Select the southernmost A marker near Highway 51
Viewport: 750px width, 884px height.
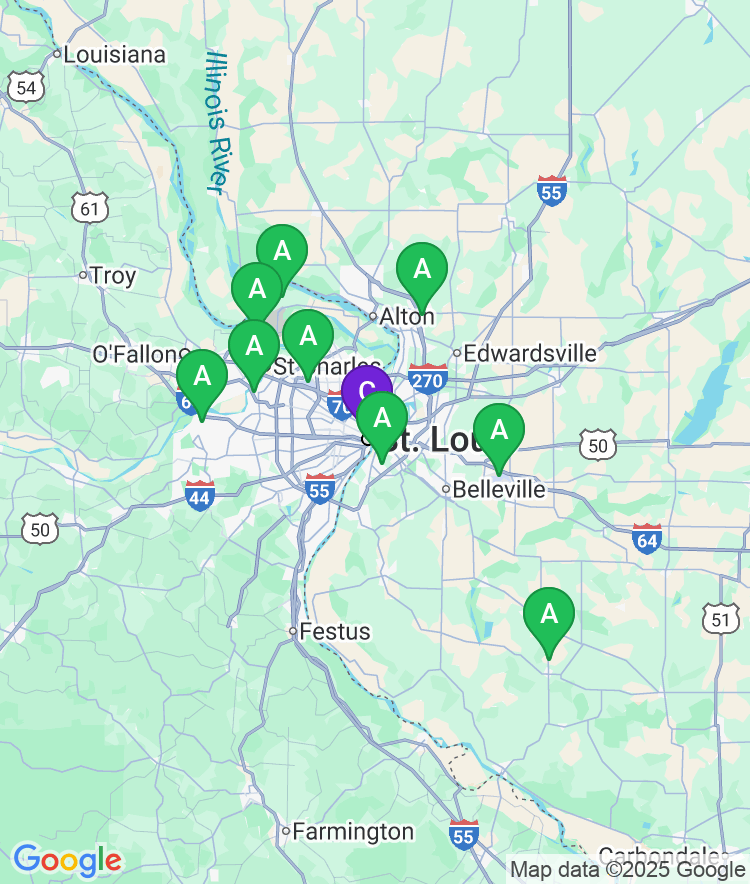[548, 614]
